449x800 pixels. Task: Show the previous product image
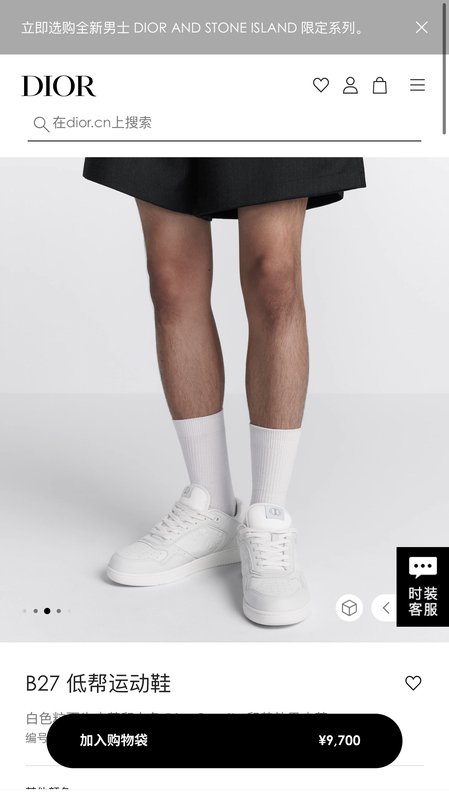pyautogui.click(x=386, y=608)
